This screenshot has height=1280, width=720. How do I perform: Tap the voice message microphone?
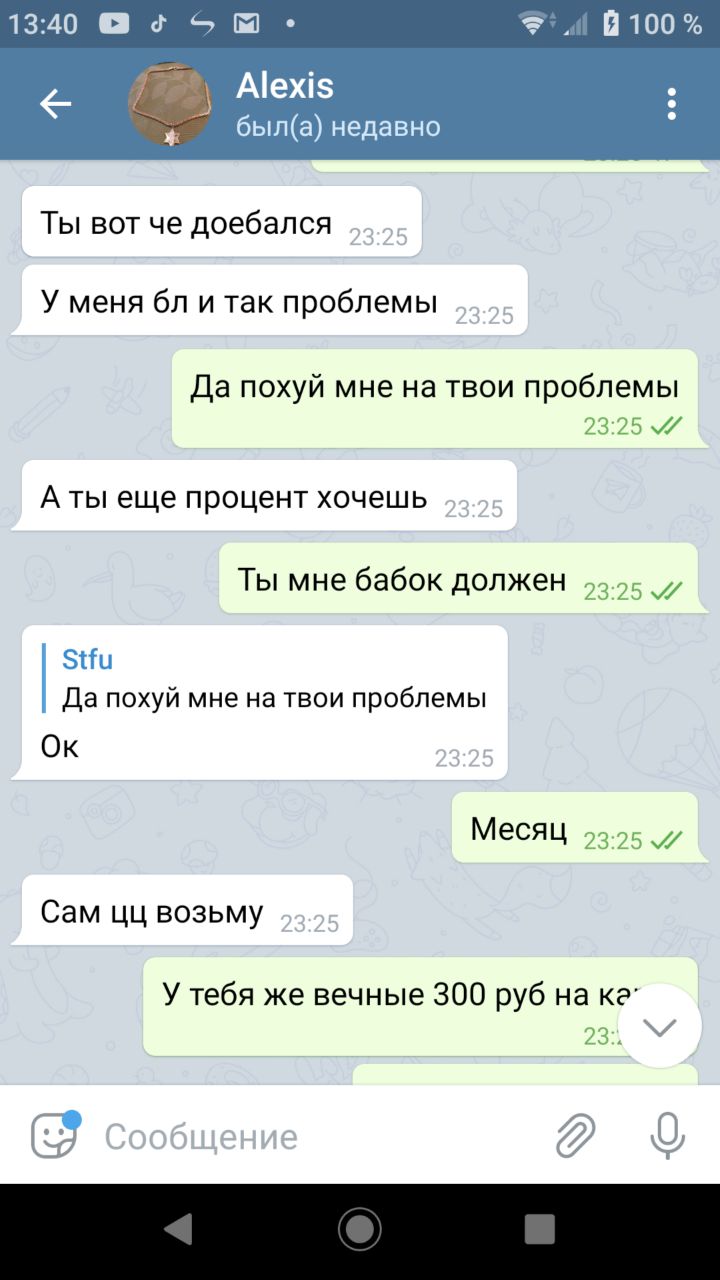pyautogui.click(x=667, y=1136)
